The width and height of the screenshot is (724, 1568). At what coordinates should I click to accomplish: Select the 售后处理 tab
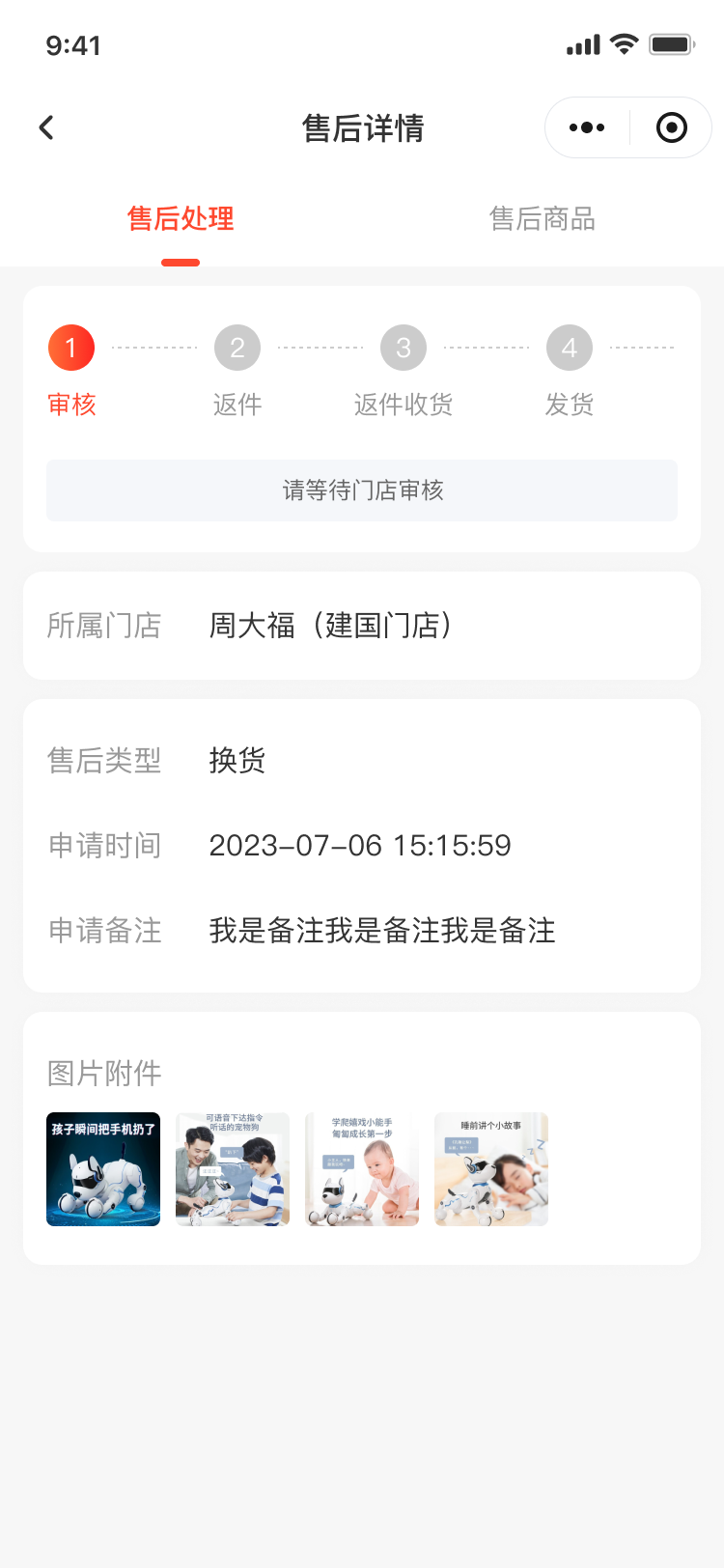[x=181, y=219]
